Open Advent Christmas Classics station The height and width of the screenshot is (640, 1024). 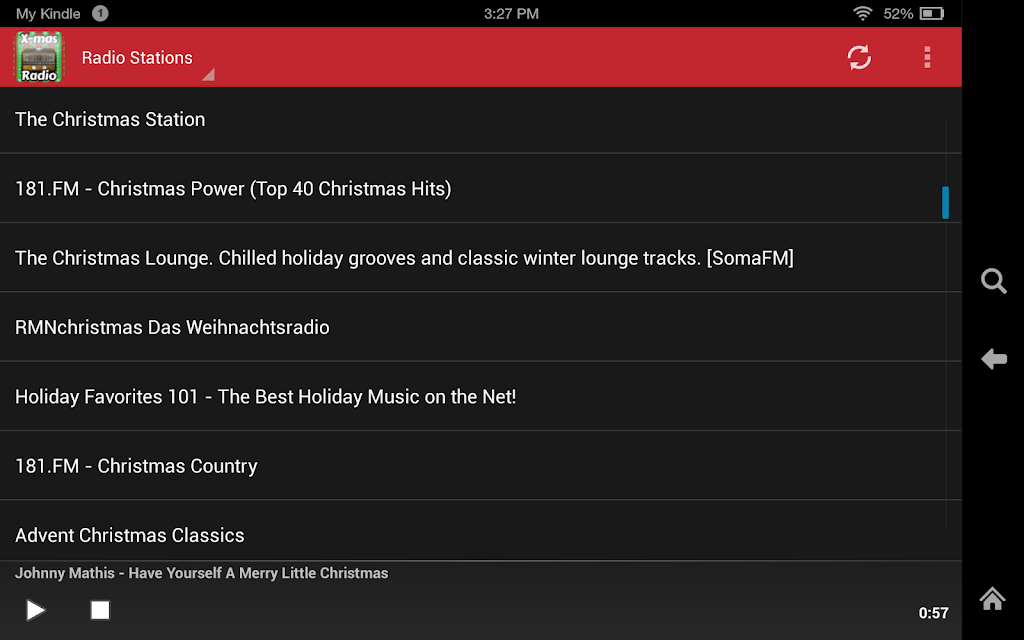[x=481, y=531]
